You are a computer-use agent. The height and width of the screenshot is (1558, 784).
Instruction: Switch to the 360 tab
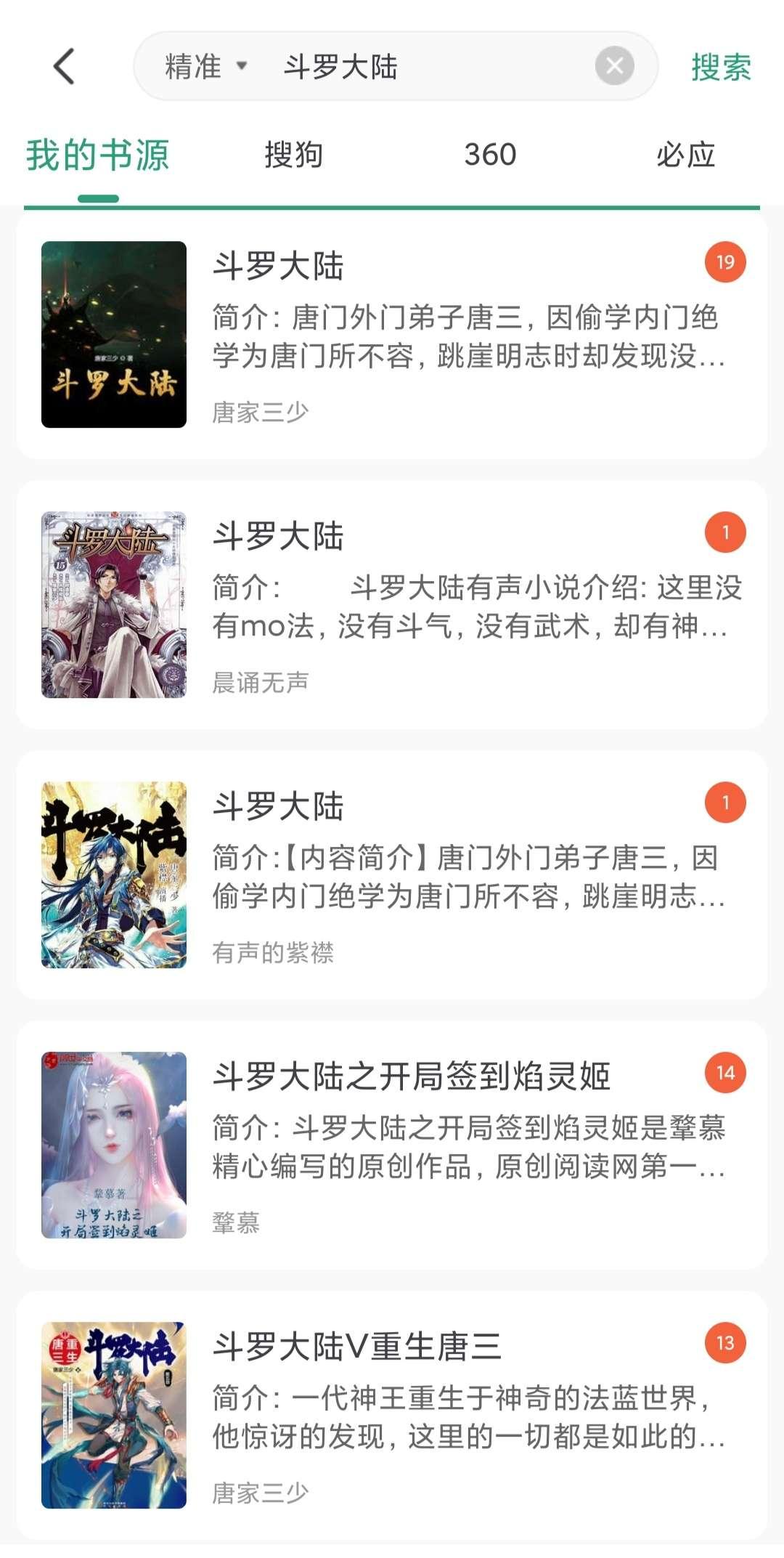491,155
